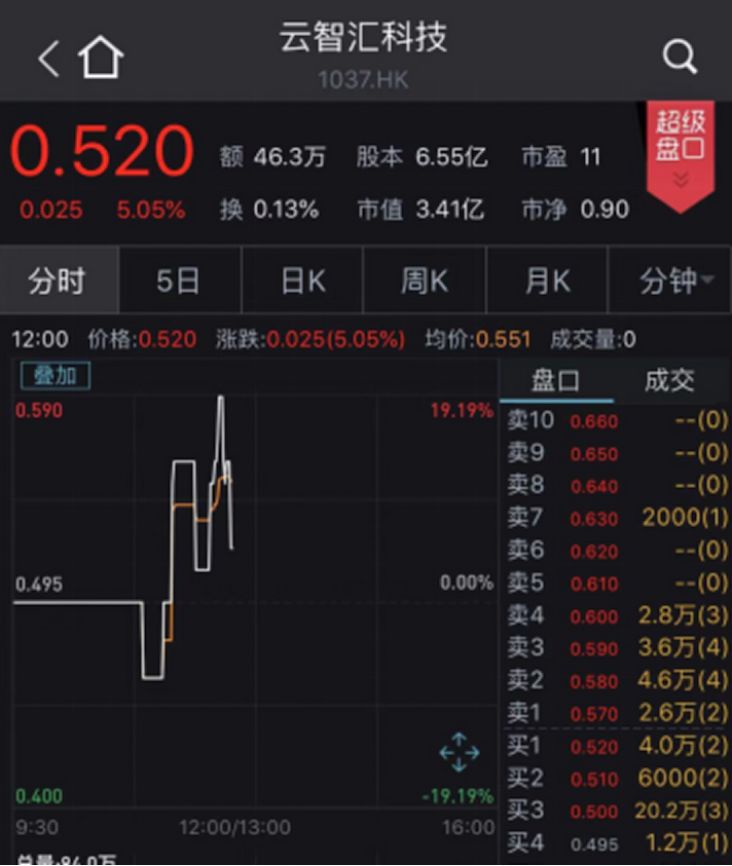Image resolution: width=732 pixels, height=866 pixels.
Task: Select the 周K chart tab
Action: click(424, 281)
